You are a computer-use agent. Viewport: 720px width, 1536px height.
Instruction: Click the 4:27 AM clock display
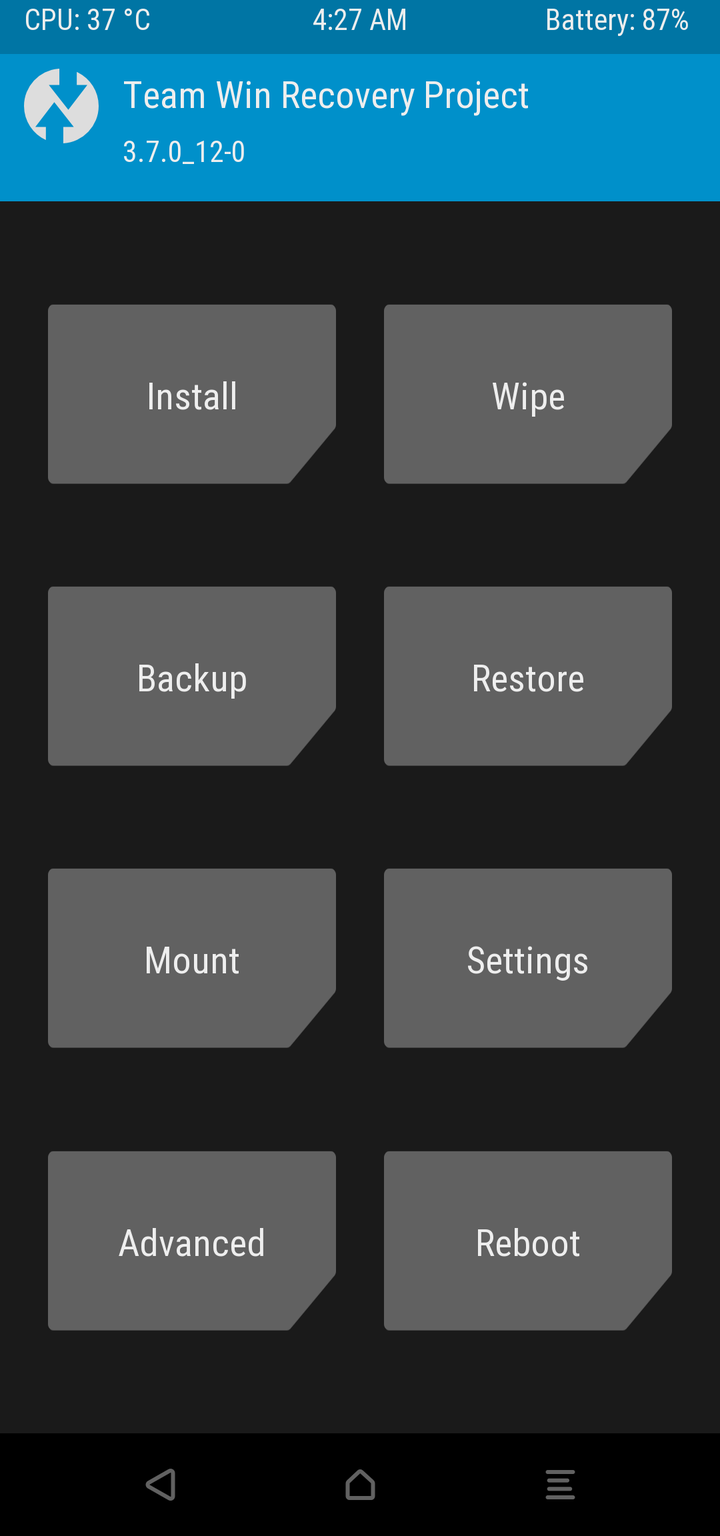pos(360,19)
